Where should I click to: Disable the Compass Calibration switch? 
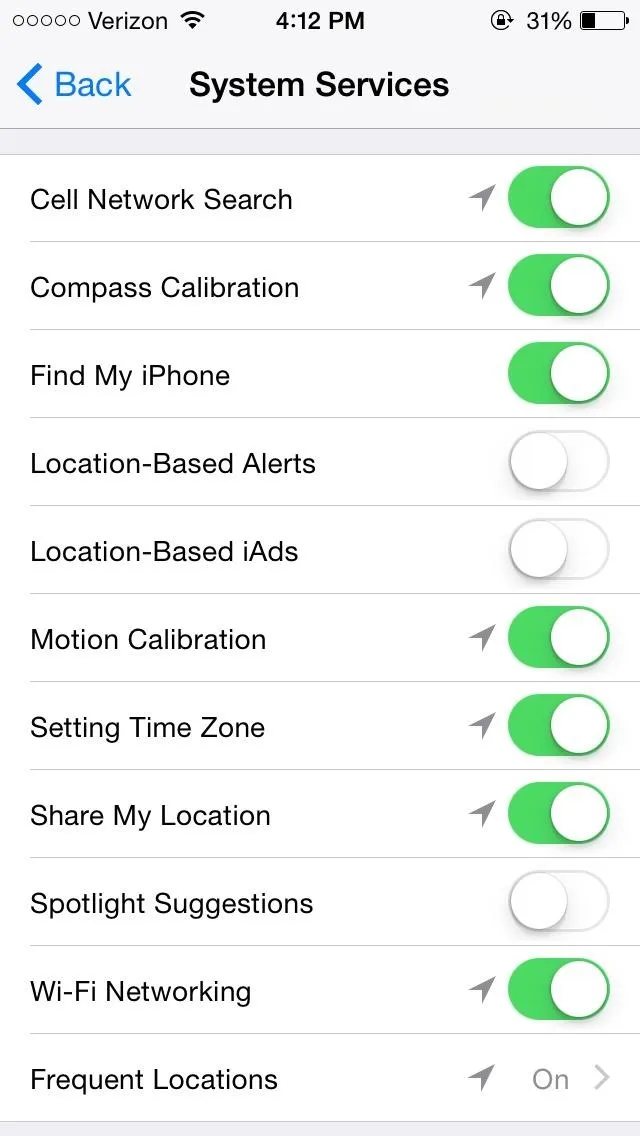pos(558,286)
